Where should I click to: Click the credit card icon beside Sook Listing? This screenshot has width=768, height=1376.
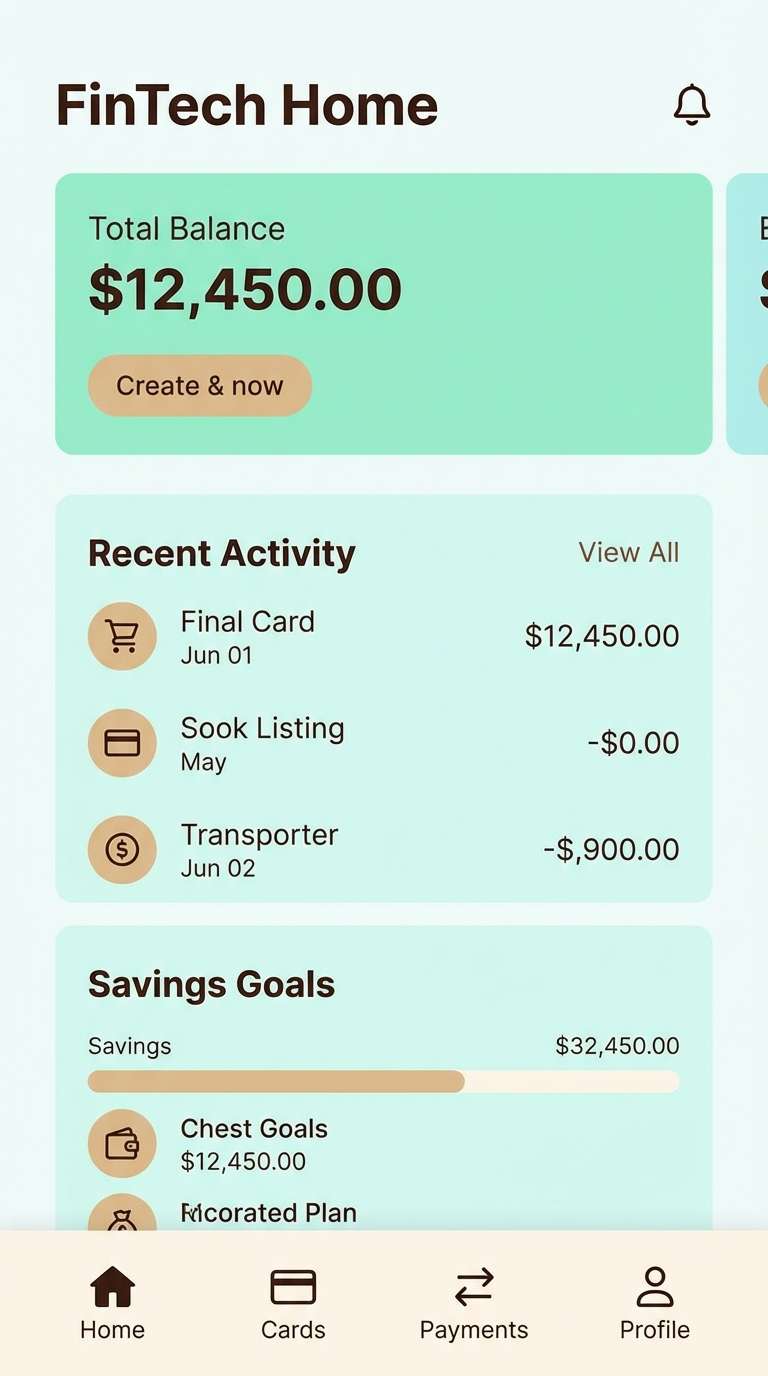point(122,742)
